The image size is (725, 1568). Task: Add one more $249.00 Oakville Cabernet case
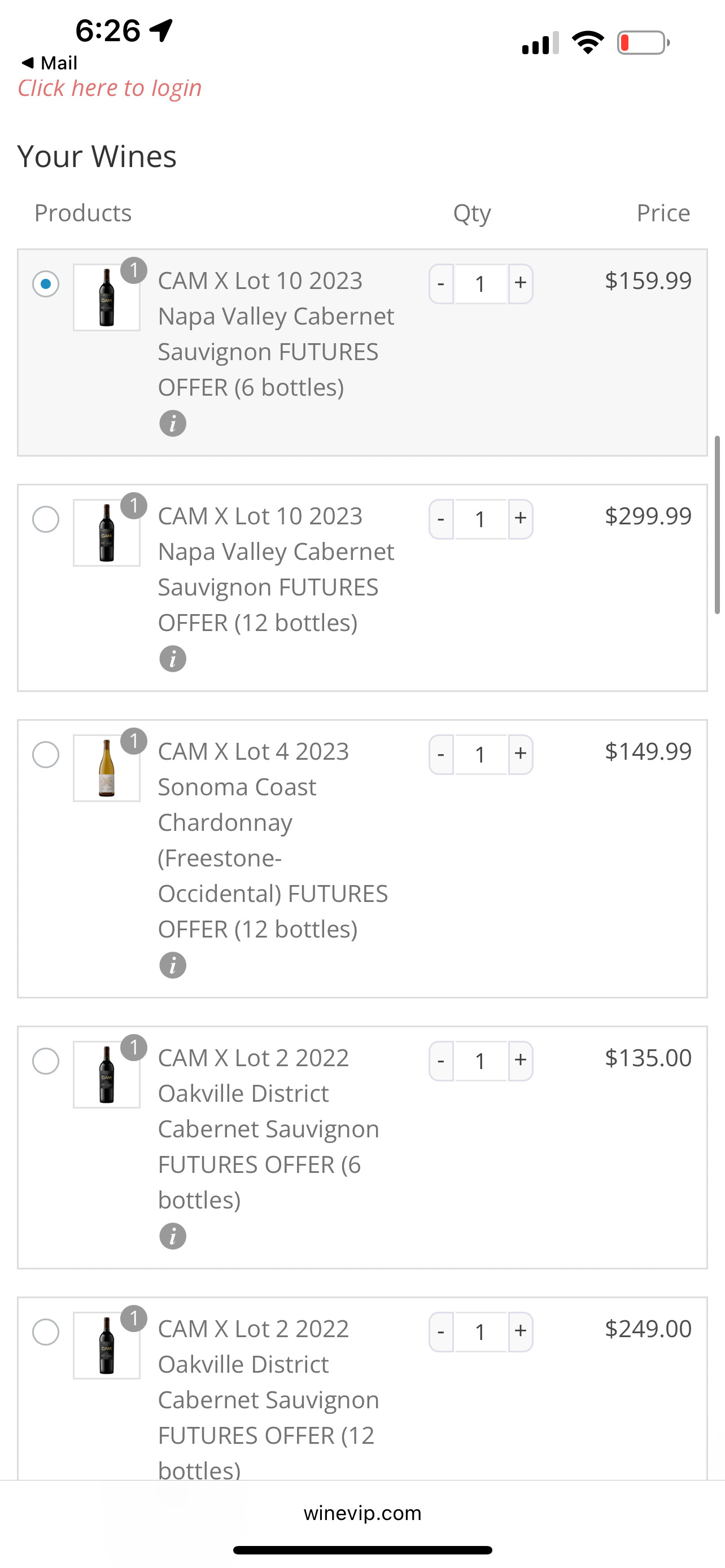pyautogui.click(x=521, y=1332)
